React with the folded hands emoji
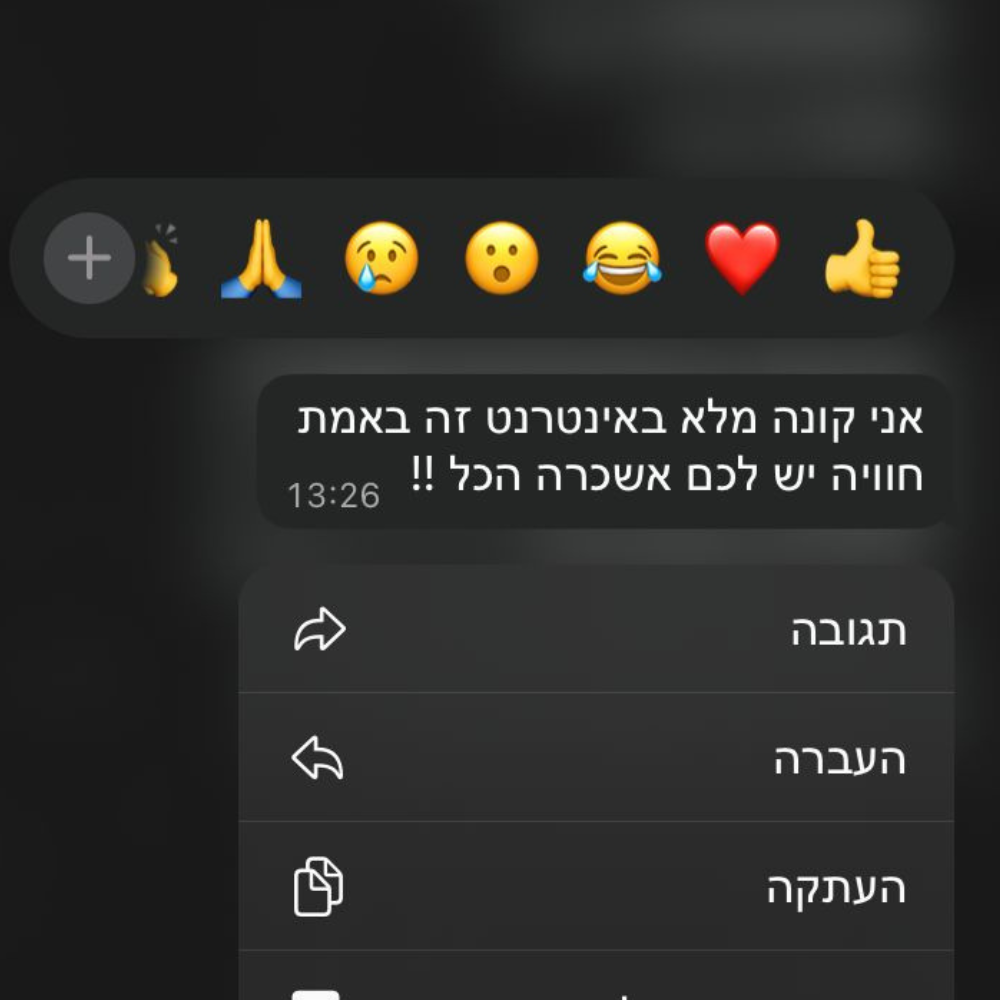 [261, 259]
